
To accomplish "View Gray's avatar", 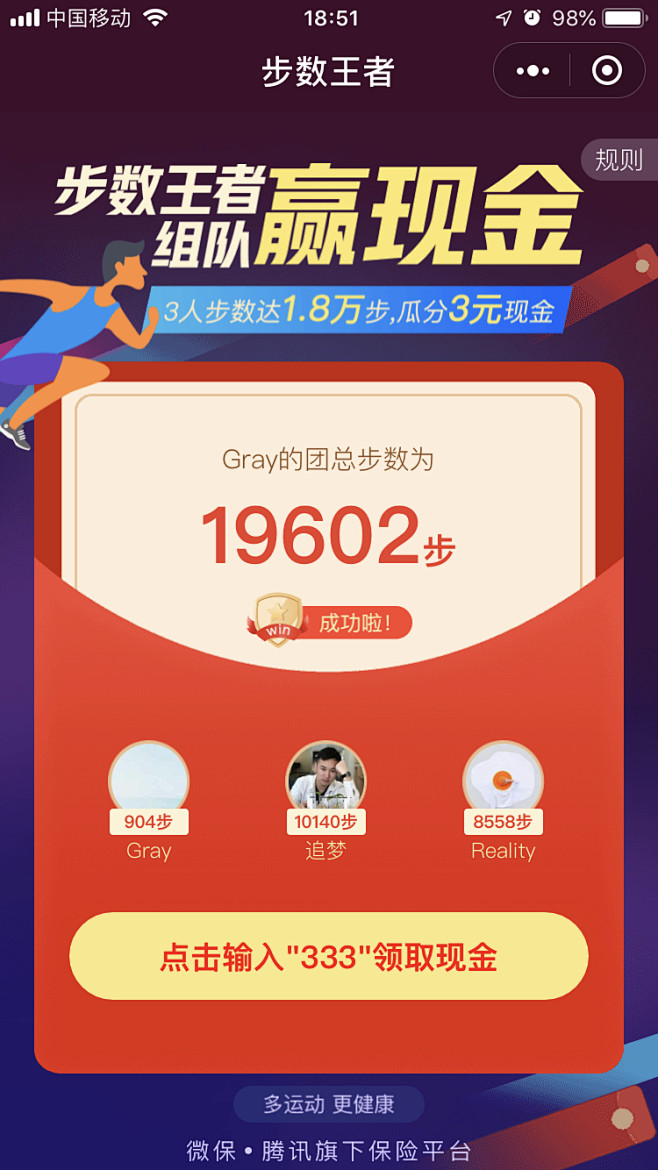I will 148,778.
